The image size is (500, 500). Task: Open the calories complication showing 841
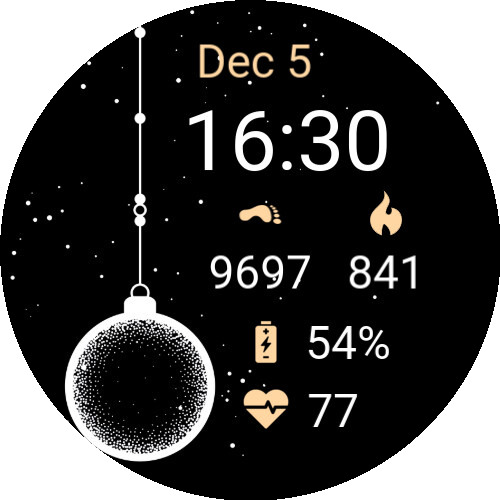coord(384,241)
